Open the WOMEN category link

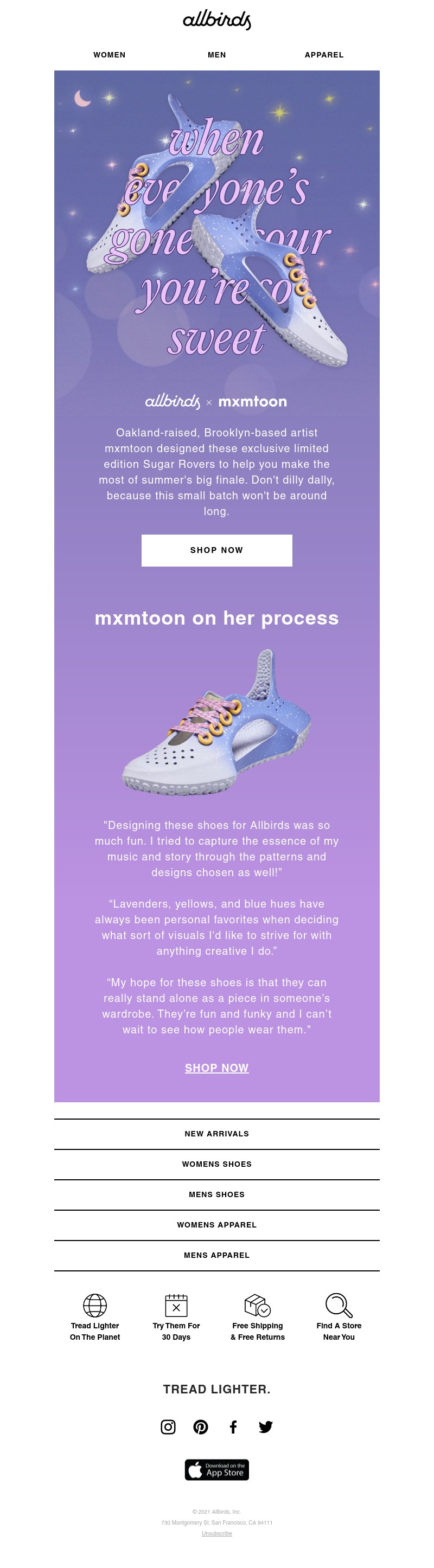pos(110,55)
